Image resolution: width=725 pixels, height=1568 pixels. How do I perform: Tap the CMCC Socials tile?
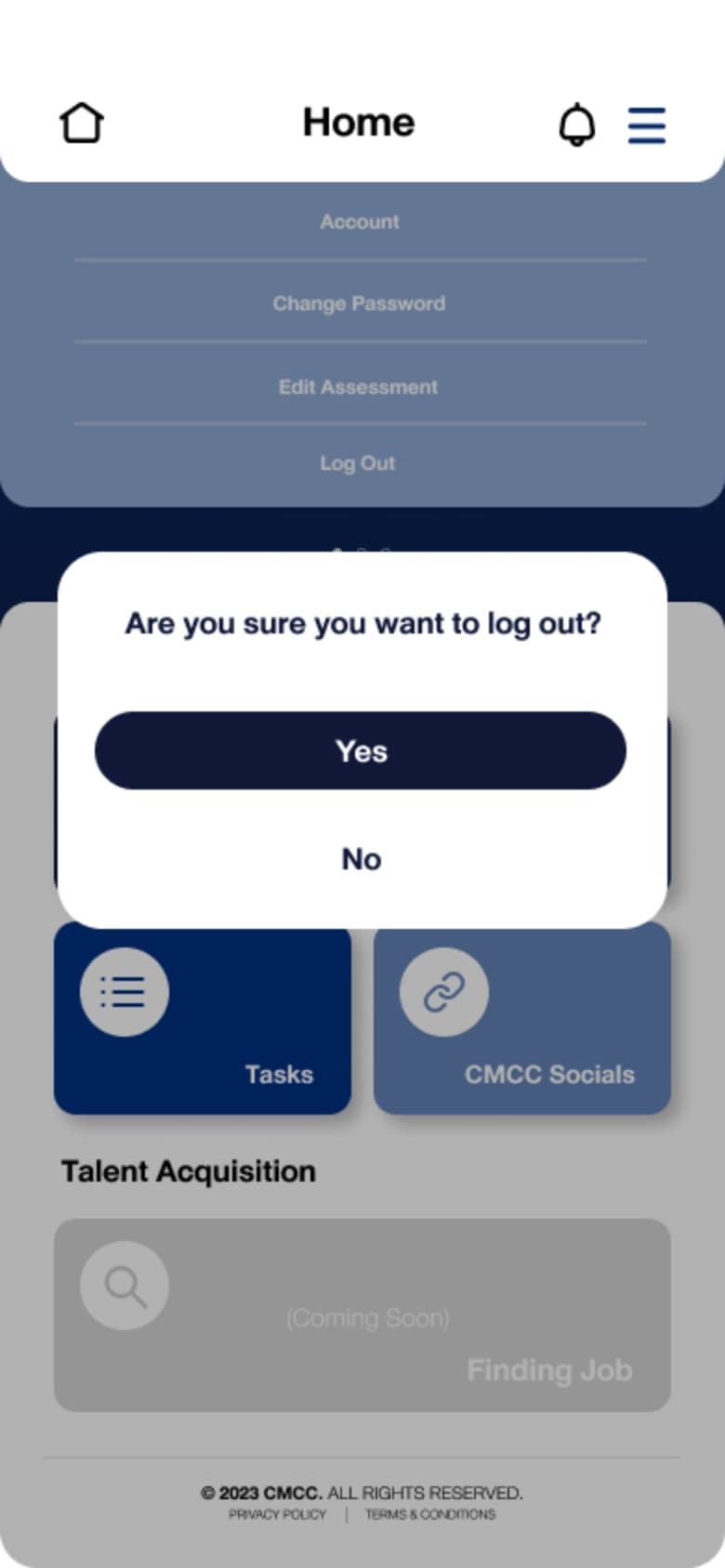click(x=521, y=1019)
